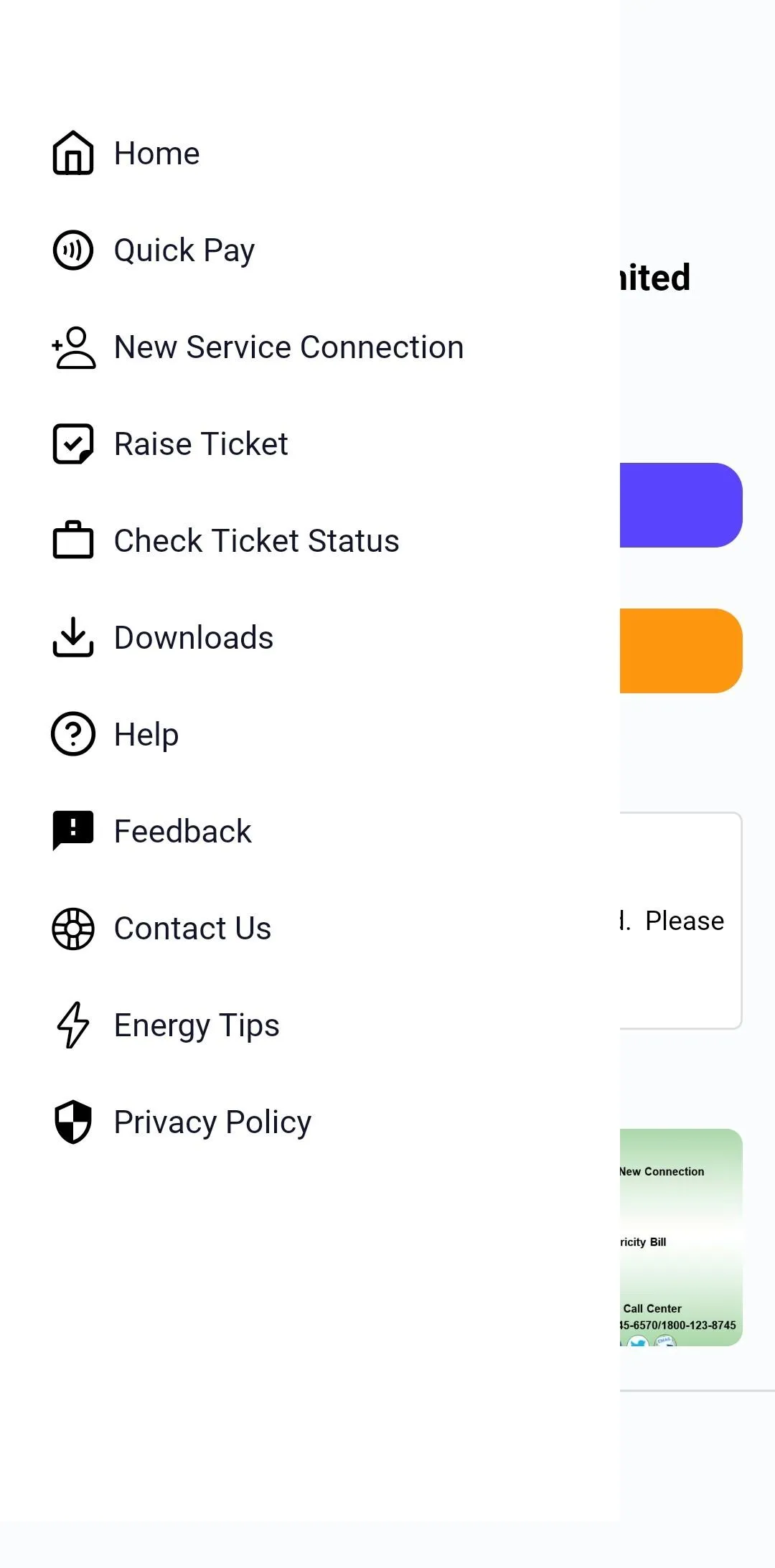Click the Twitter bird icon on the banner
Viewport: 775px width, 1568px height.
637,1343
